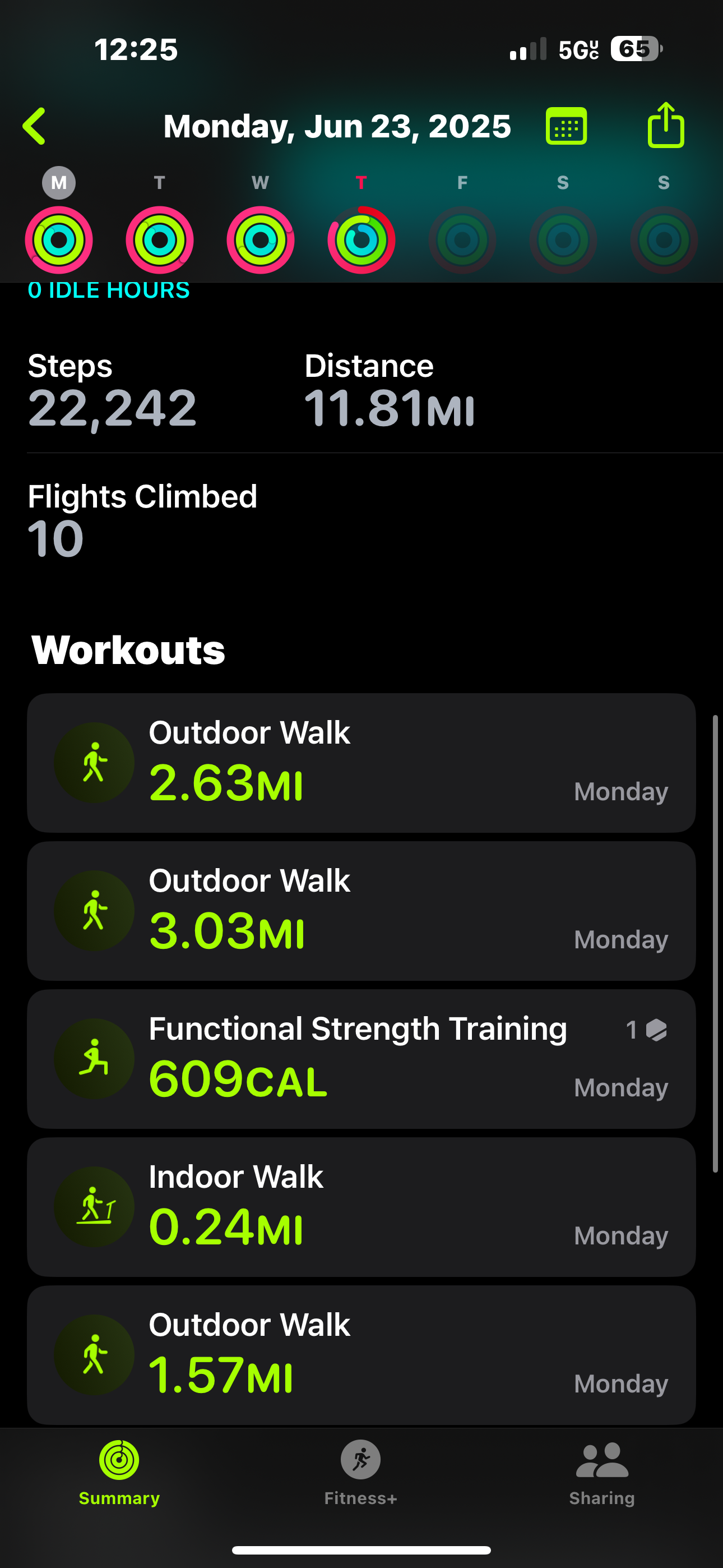Select Thursday's activity rings
Image resolution: width=723 pixels, height=1568 pixels.
click(361, 240)
